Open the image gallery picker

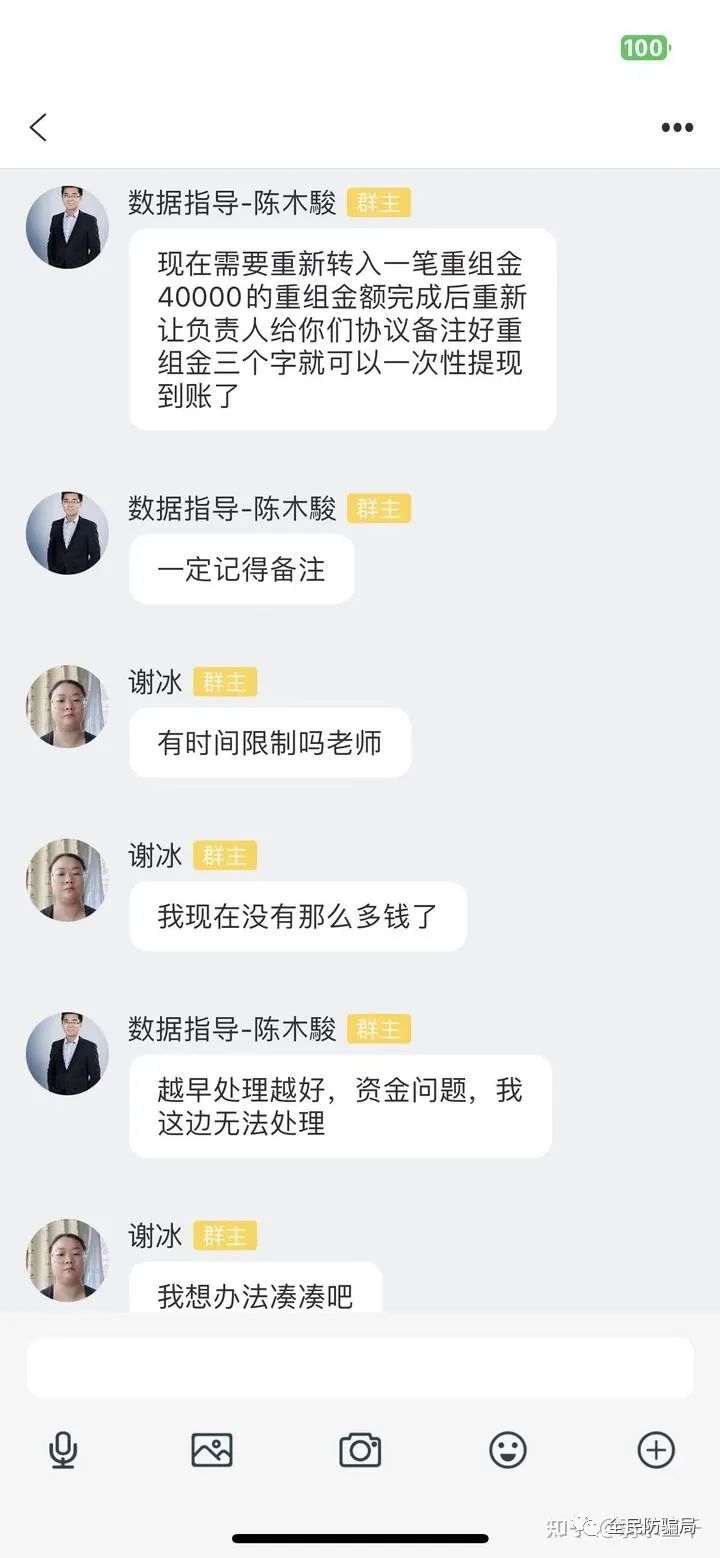point(212,1450)
